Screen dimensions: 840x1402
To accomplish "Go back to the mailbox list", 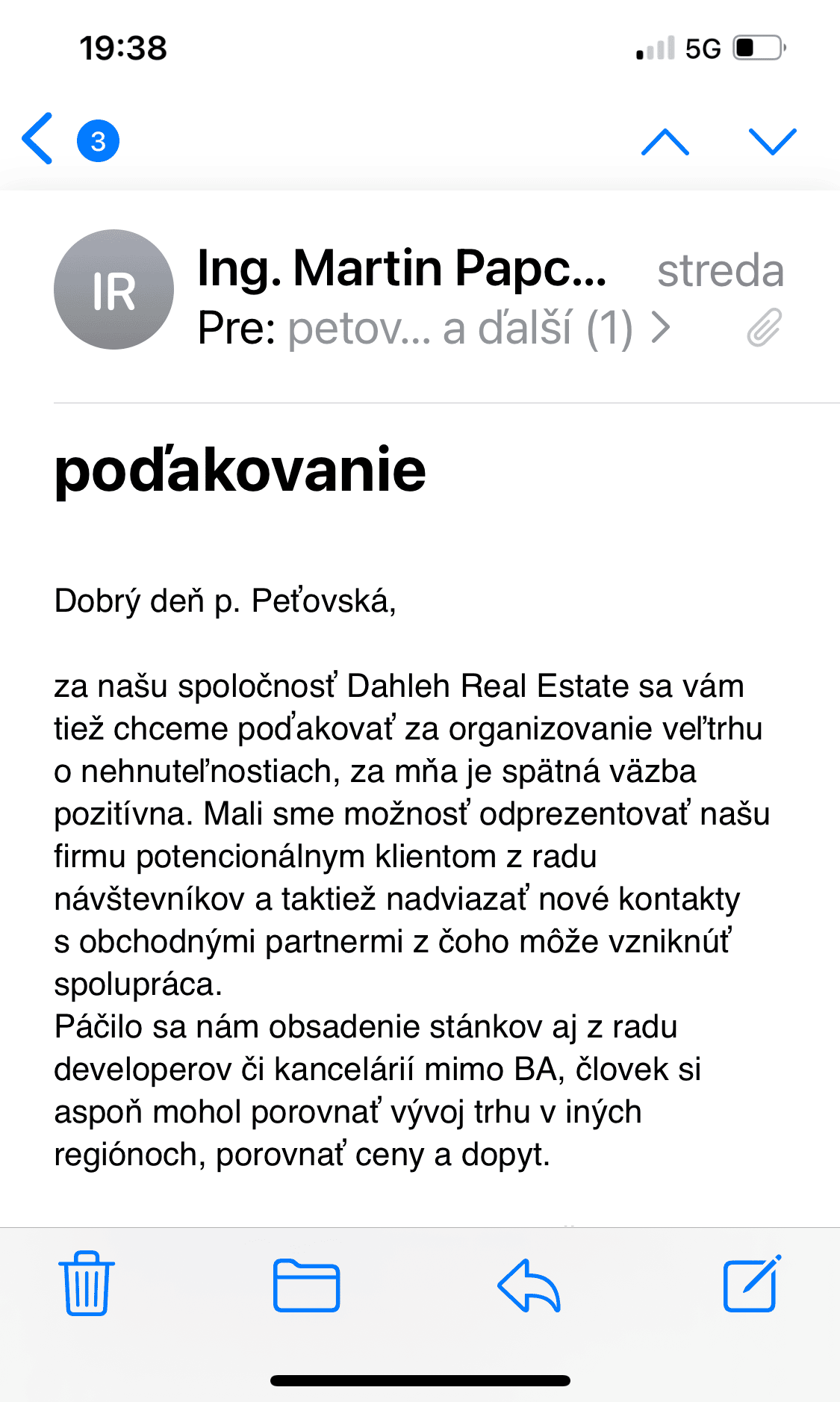I will pos(37,139).
